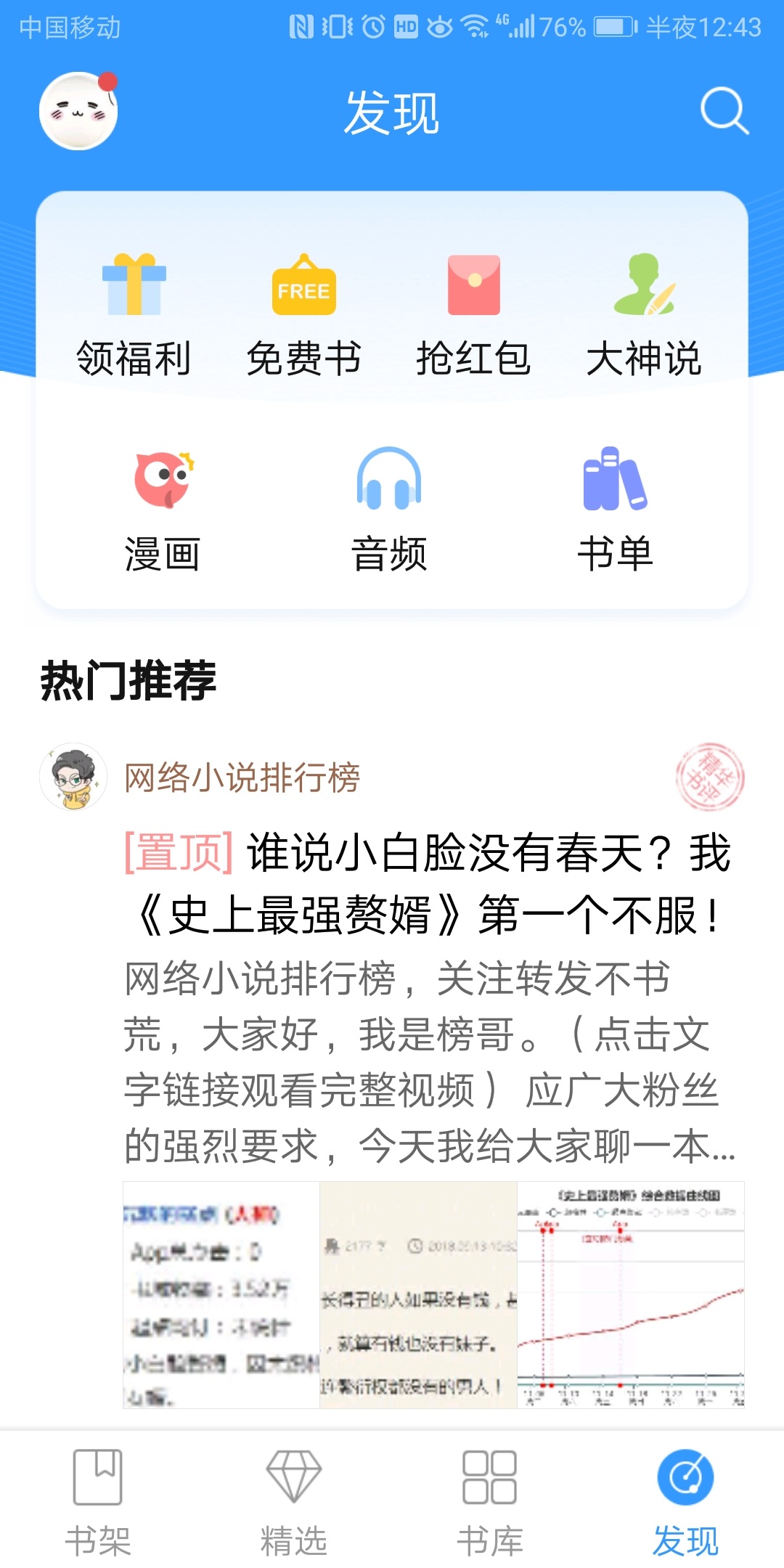Tap 抢红包 red envelope shortcut
Viewport: 784px width, 1568px height.
tap(473, 316)
